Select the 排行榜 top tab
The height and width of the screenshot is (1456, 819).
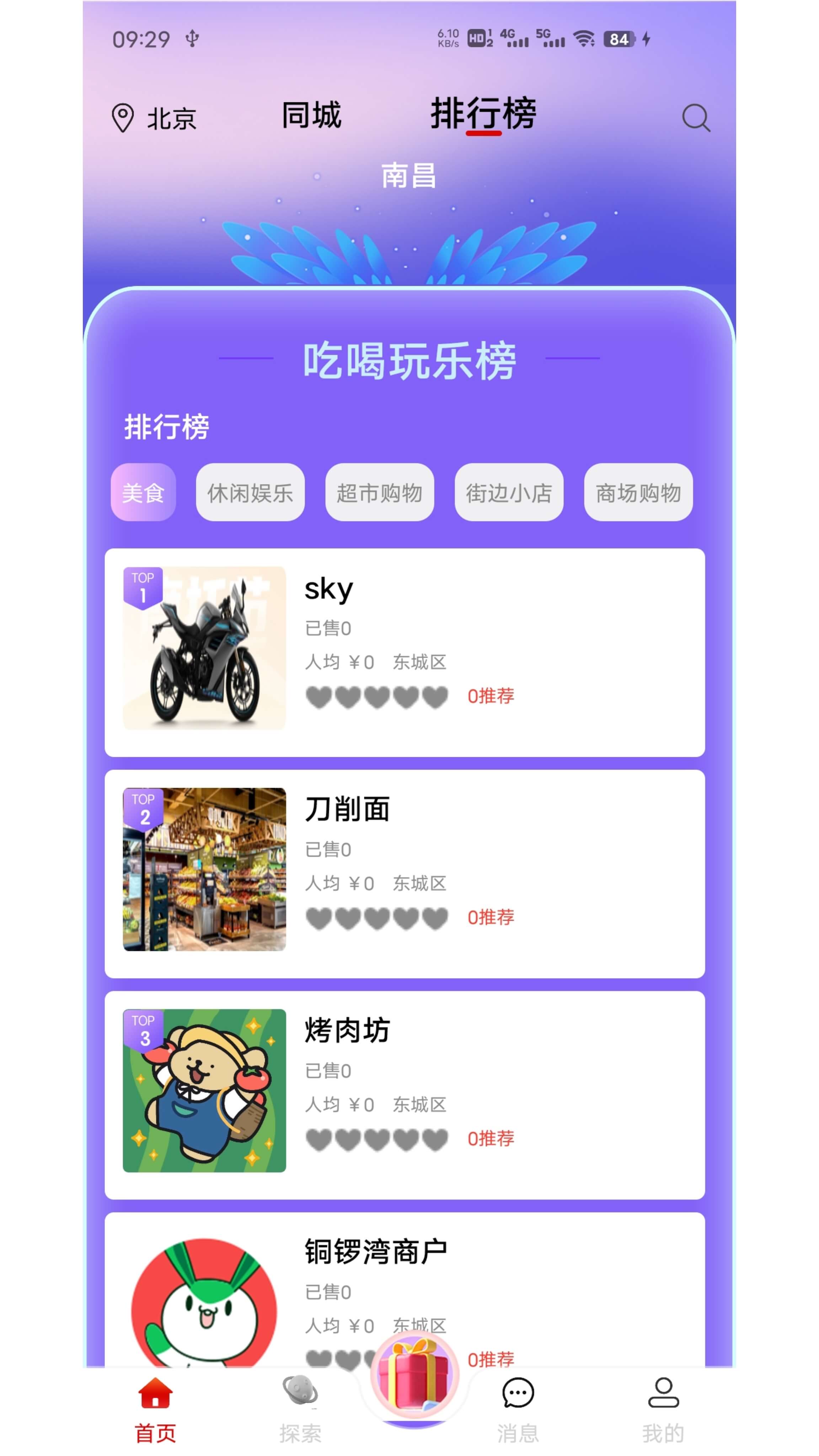point(483,114)
